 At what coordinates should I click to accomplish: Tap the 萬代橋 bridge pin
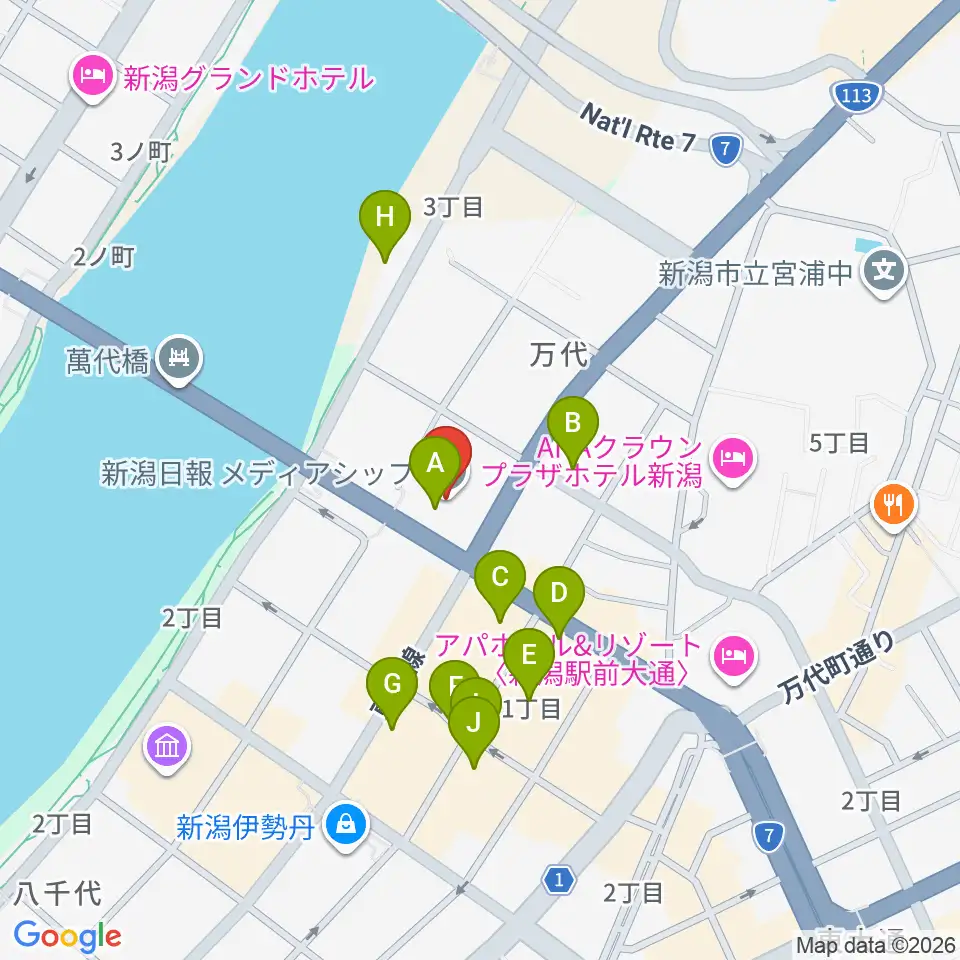pos(179,360)
